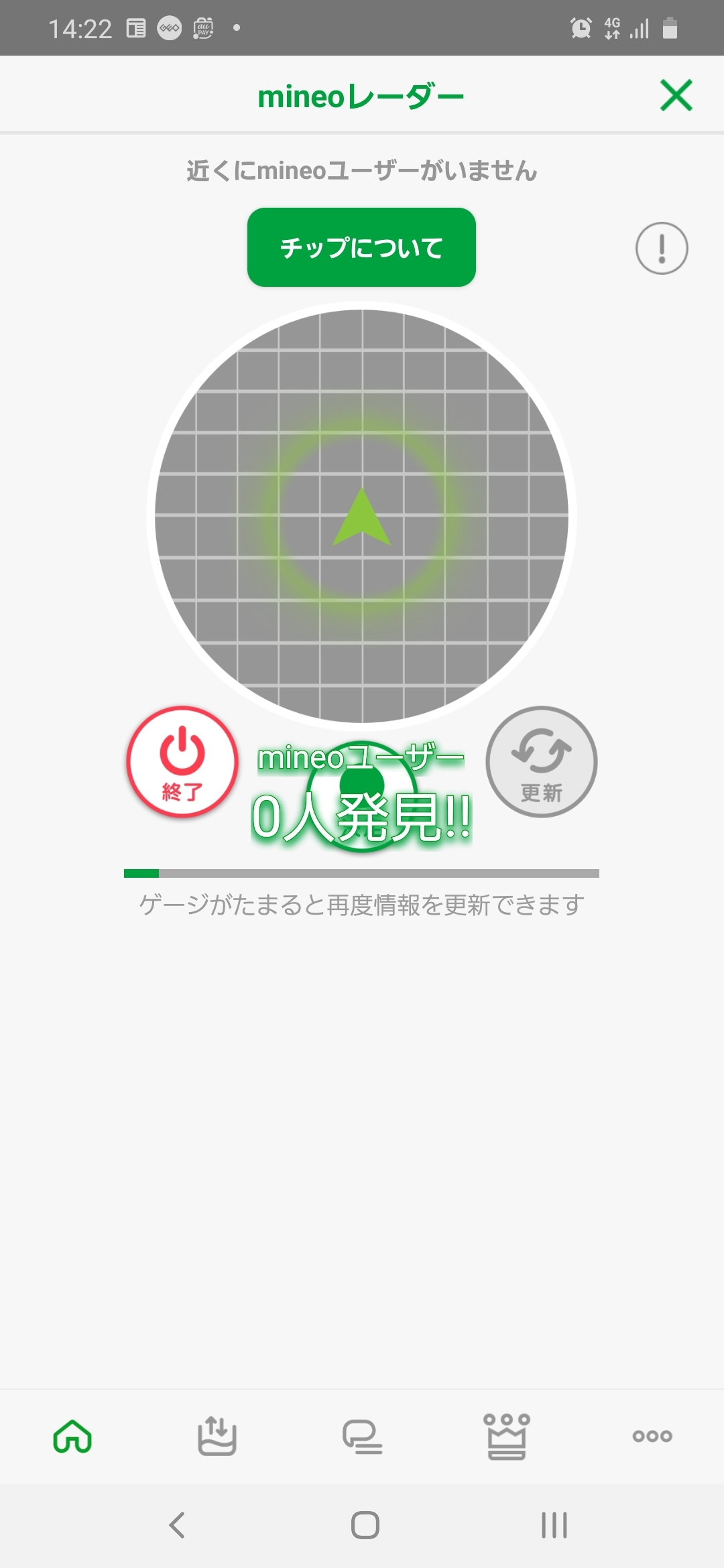Open the chat bubble tab
The image size is (724, 1568).
pos(362,1436)
